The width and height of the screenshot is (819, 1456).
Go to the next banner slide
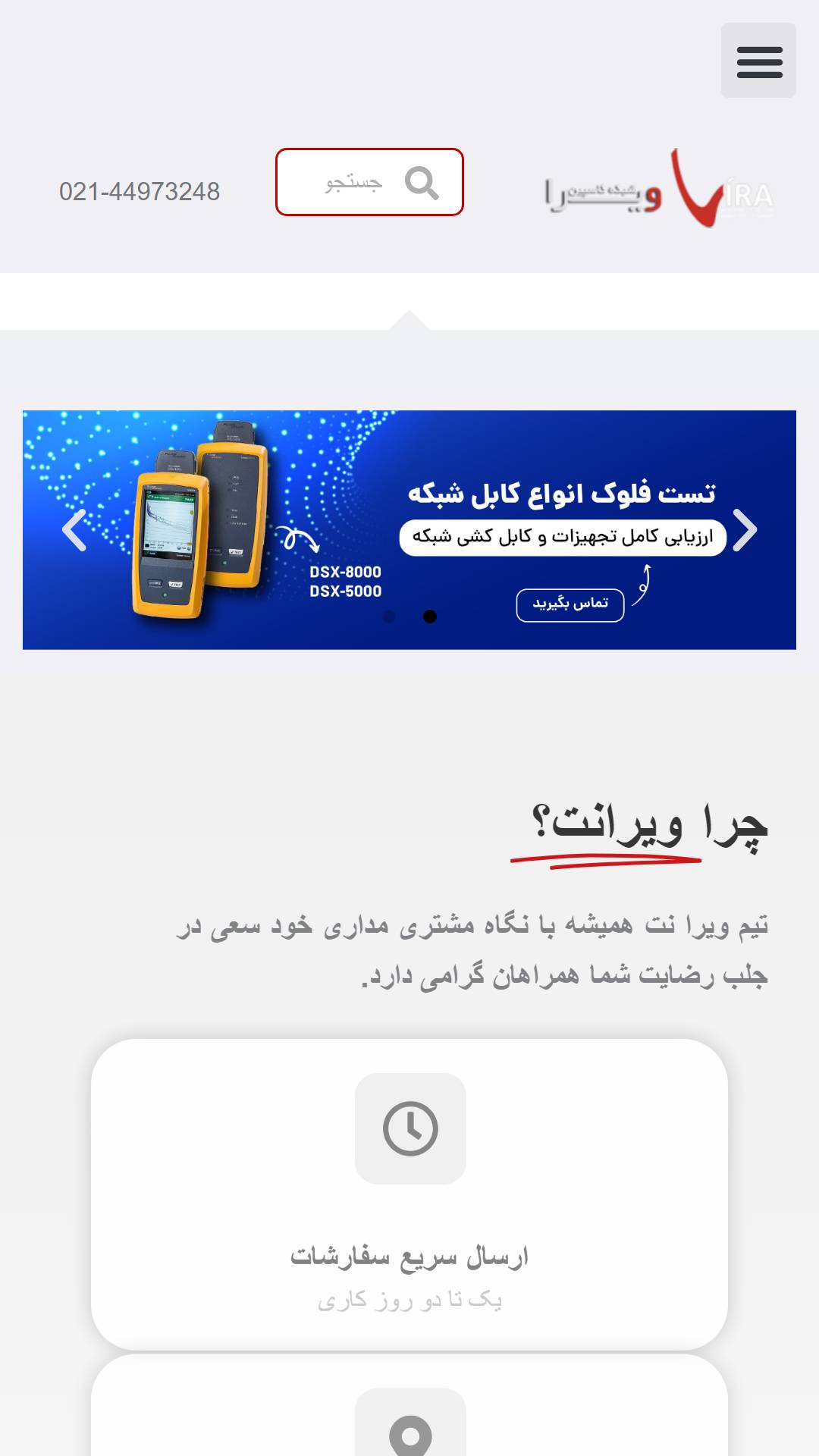click(745, 530)
